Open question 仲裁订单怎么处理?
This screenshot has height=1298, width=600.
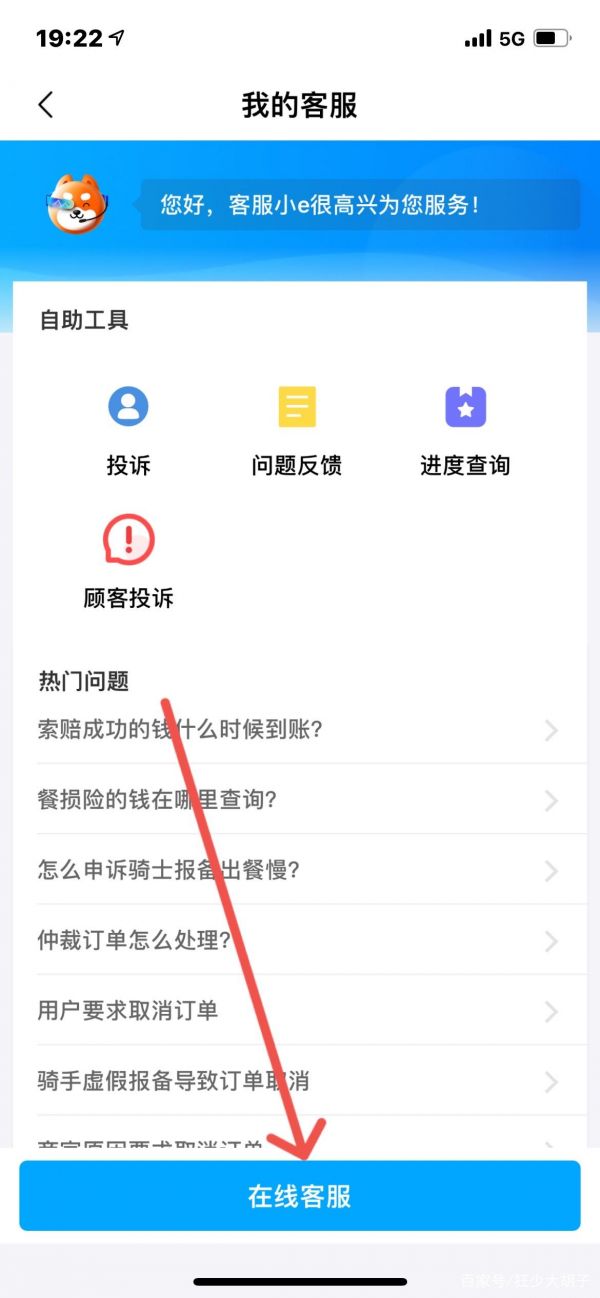tap(298, 941)
